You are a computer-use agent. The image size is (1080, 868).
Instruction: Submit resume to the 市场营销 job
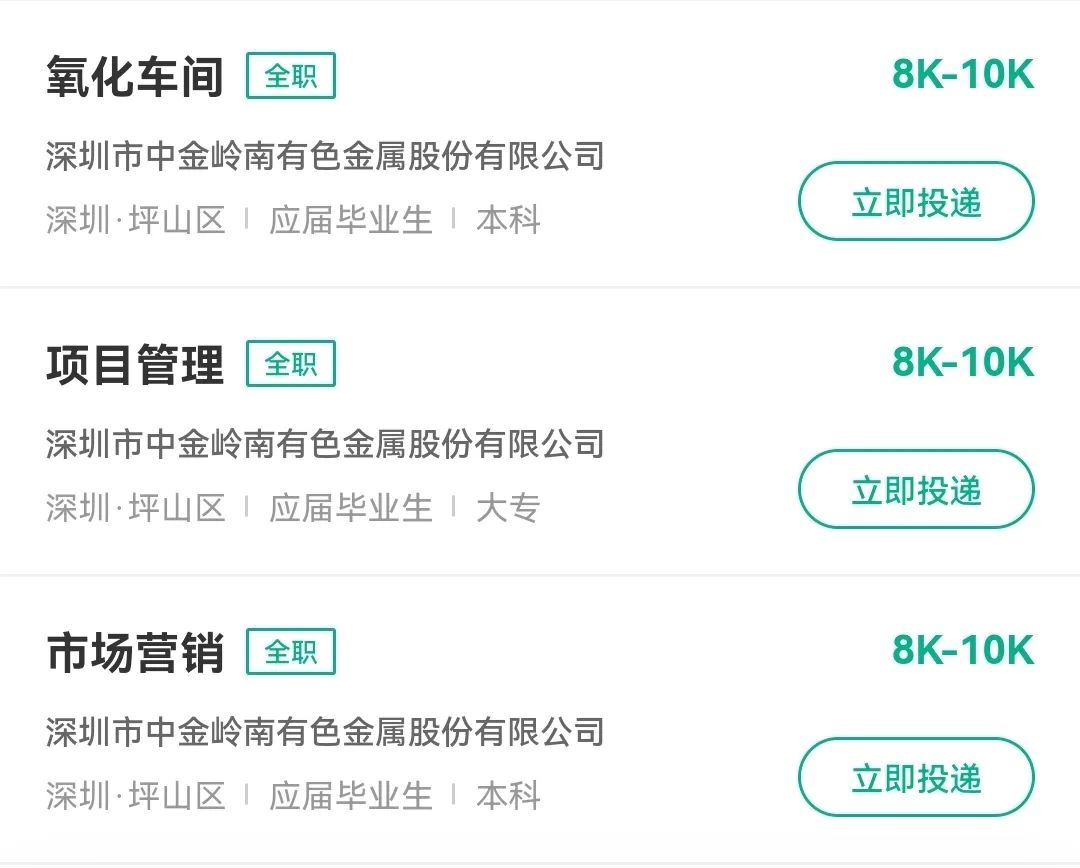[915, 778]
